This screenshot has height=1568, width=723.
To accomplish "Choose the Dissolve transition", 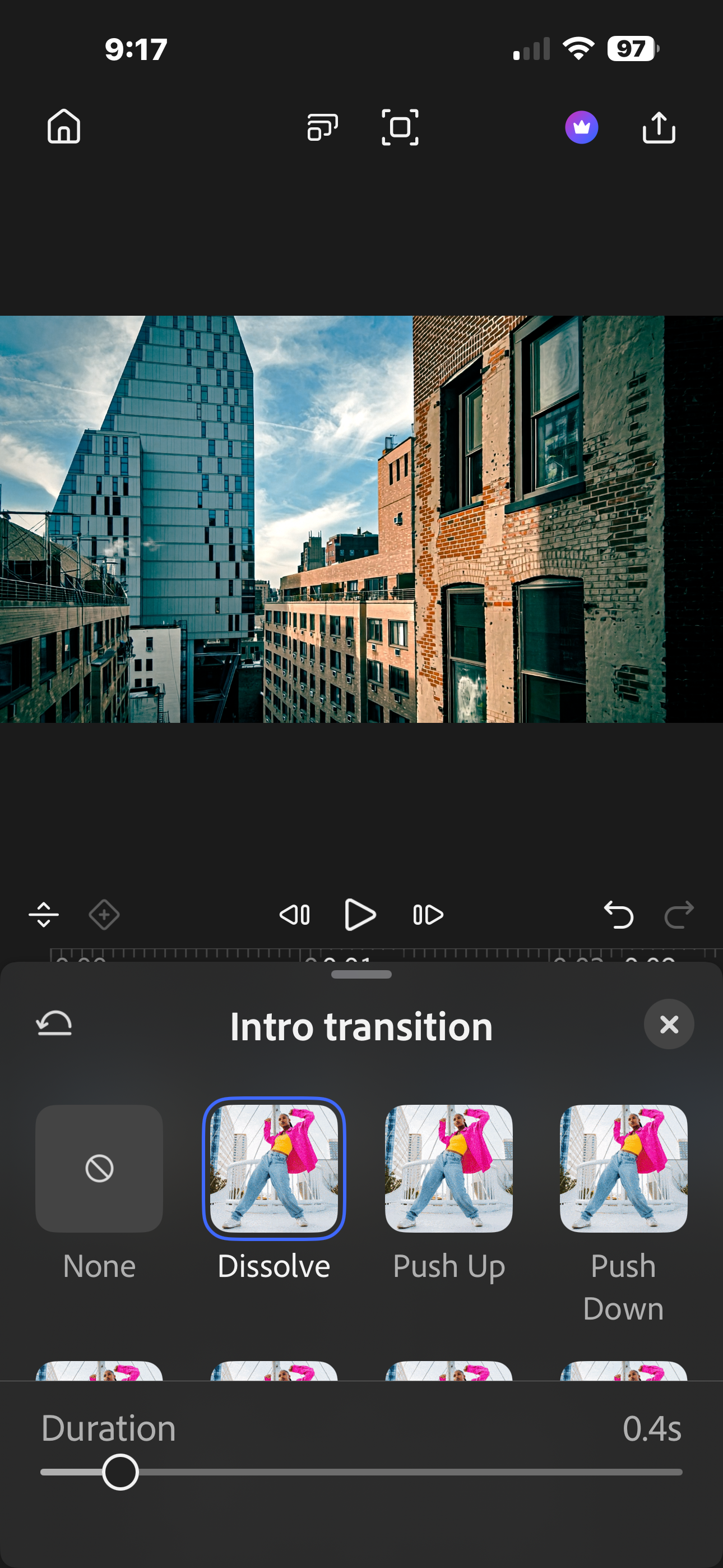I will [274, 1169].
